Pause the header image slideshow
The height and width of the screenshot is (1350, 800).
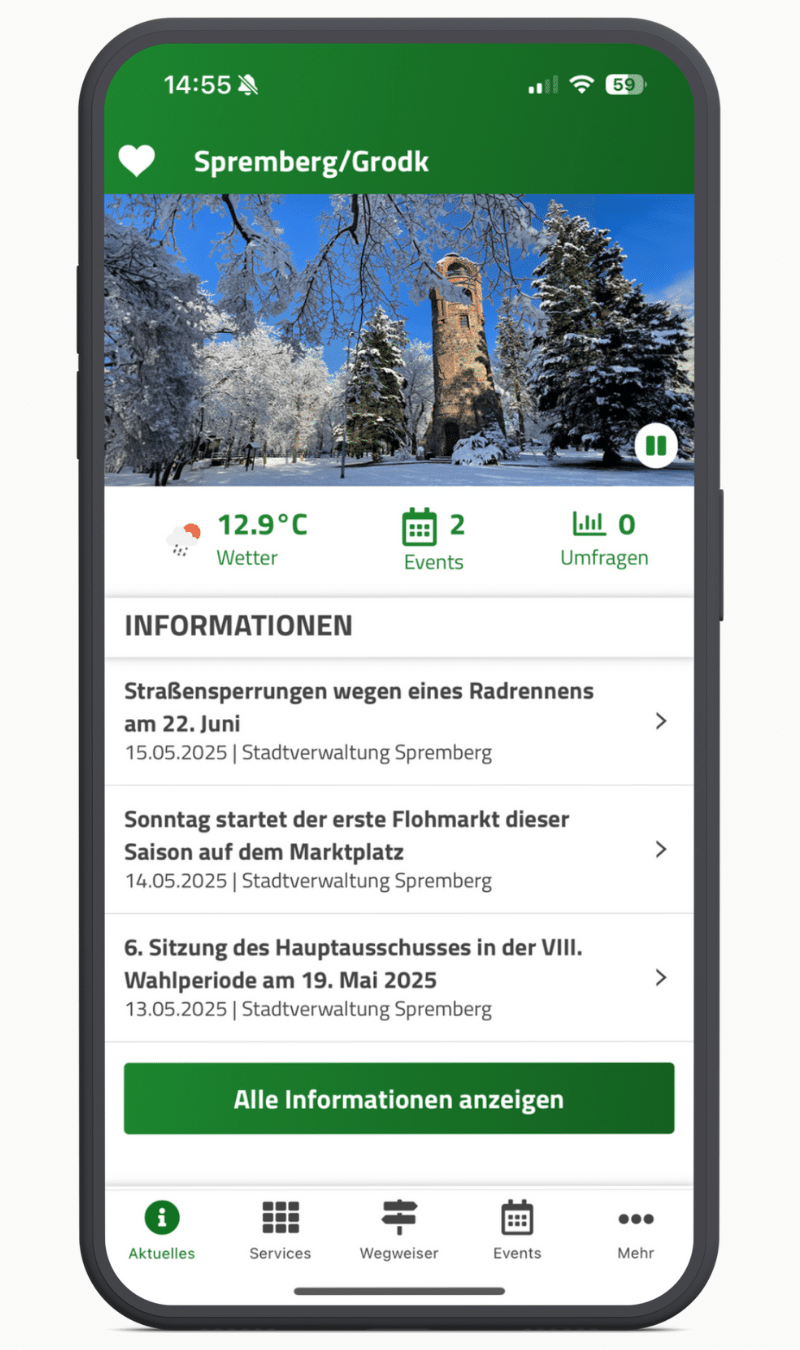(x=656, y=446)
